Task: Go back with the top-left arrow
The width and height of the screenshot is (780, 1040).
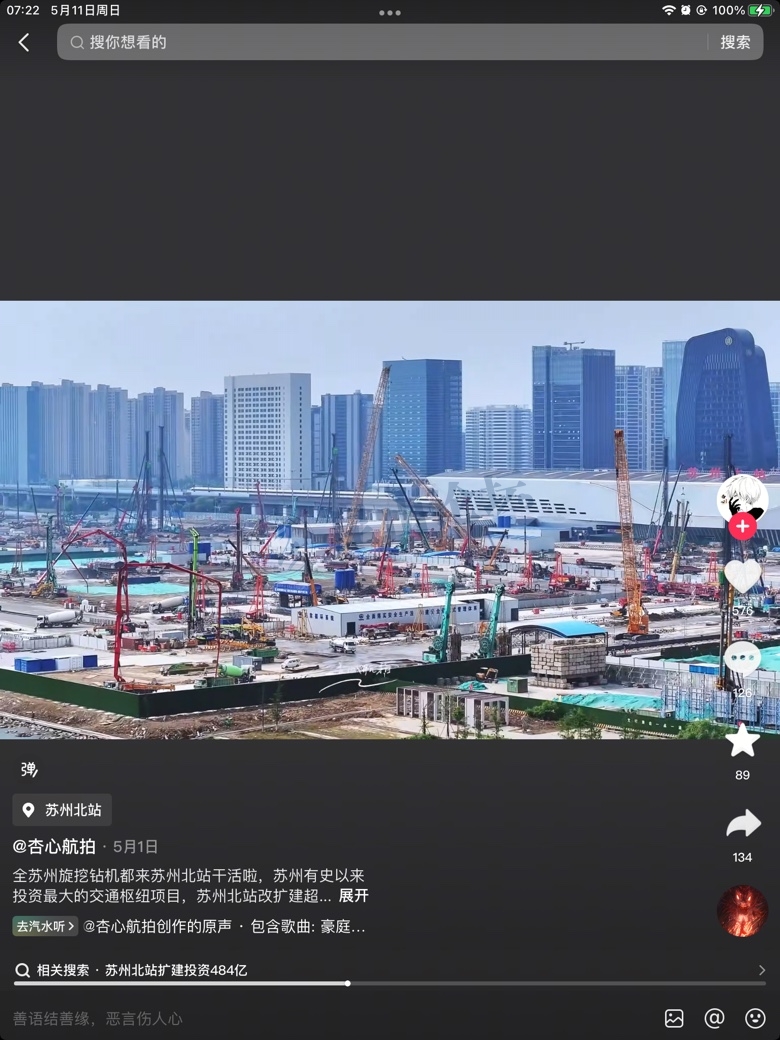Action: pyautogui.click(x=24, y=42)
